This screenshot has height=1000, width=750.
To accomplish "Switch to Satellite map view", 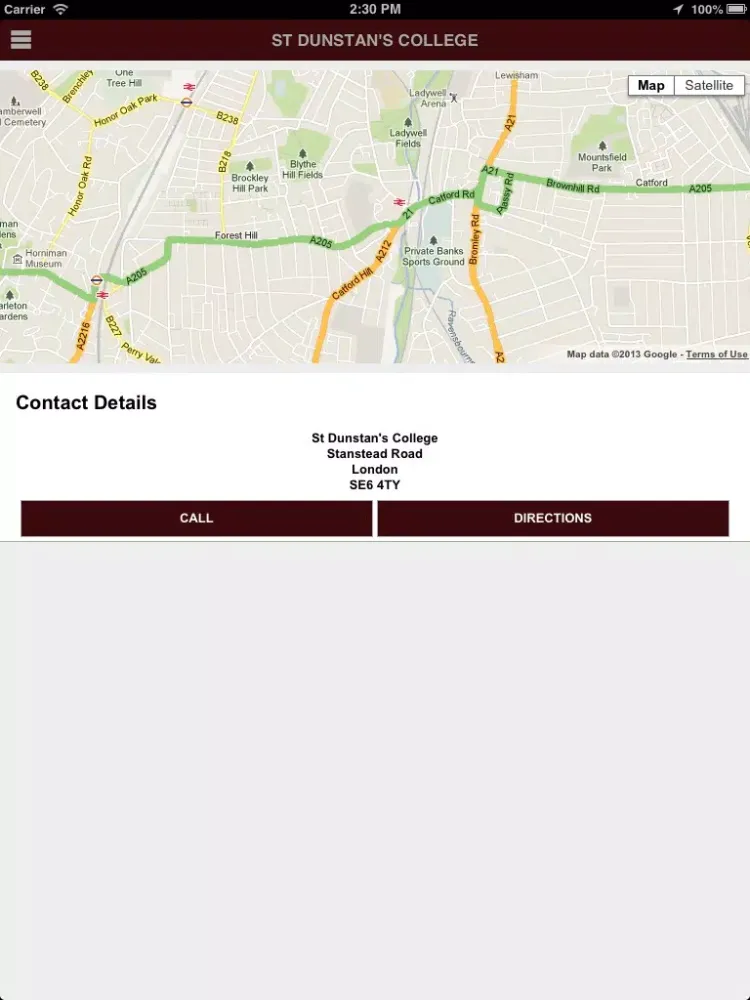I will pyautogui.click(x=709, y=86).
